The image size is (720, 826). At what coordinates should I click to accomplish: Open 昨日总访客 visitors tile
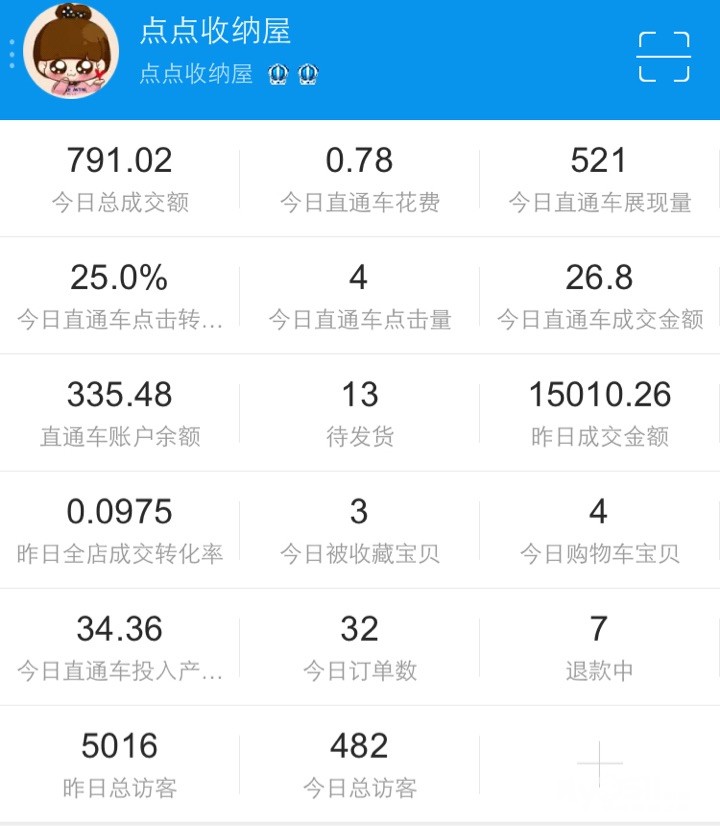tap(120, 764)
